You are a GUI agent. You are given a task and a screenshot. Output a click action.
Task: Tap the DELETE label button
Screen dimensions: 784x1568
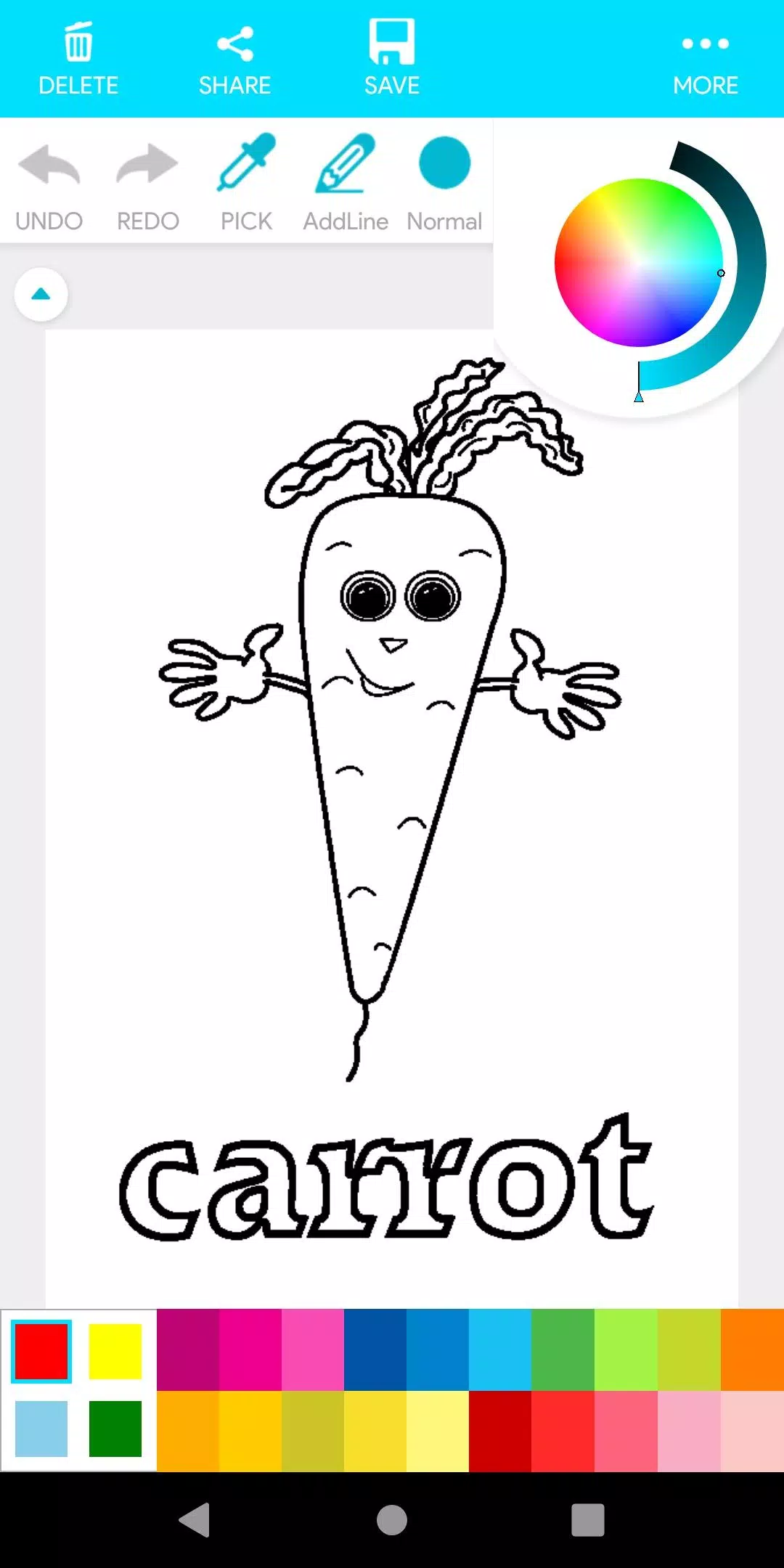[78, 85]
